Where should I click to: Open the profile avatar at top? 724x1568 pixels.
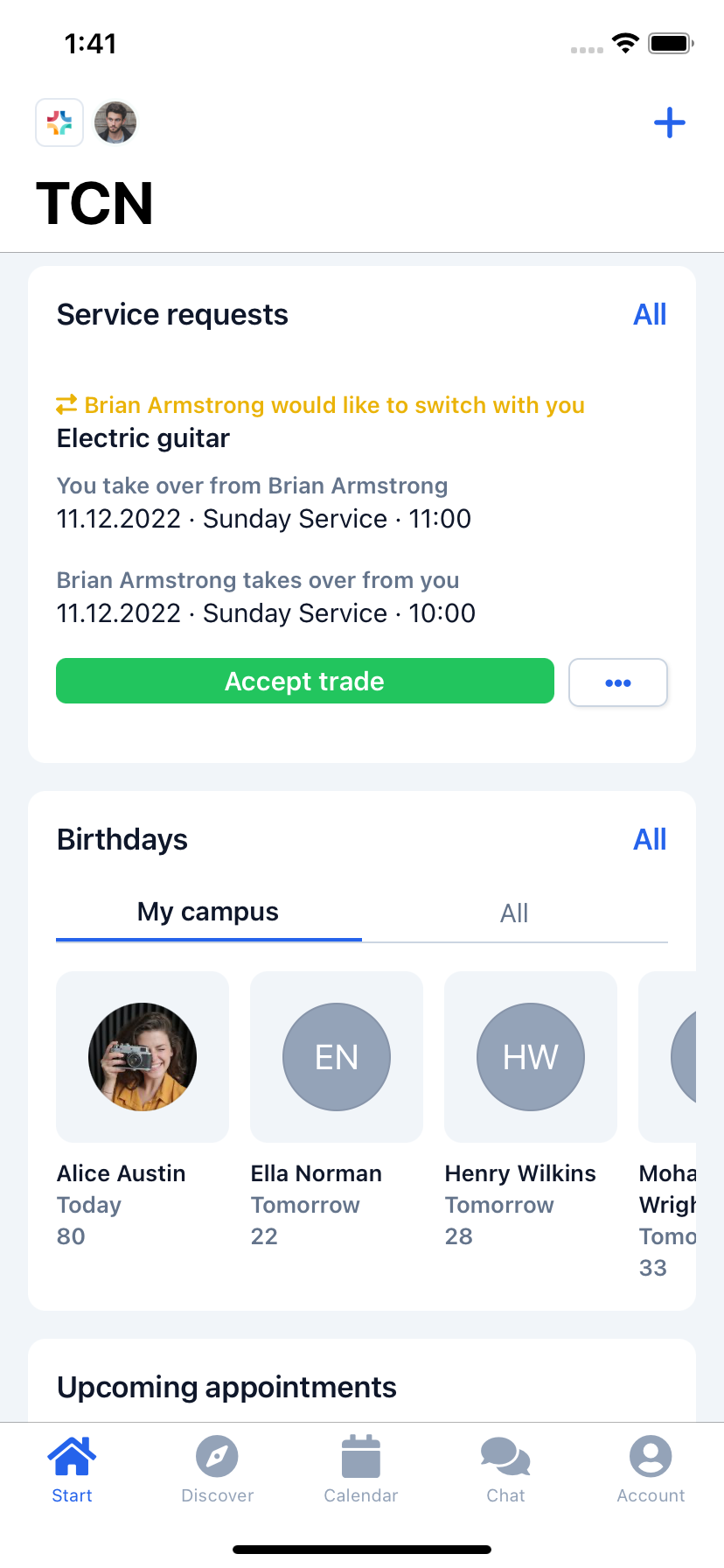click(x=115, y=122)
